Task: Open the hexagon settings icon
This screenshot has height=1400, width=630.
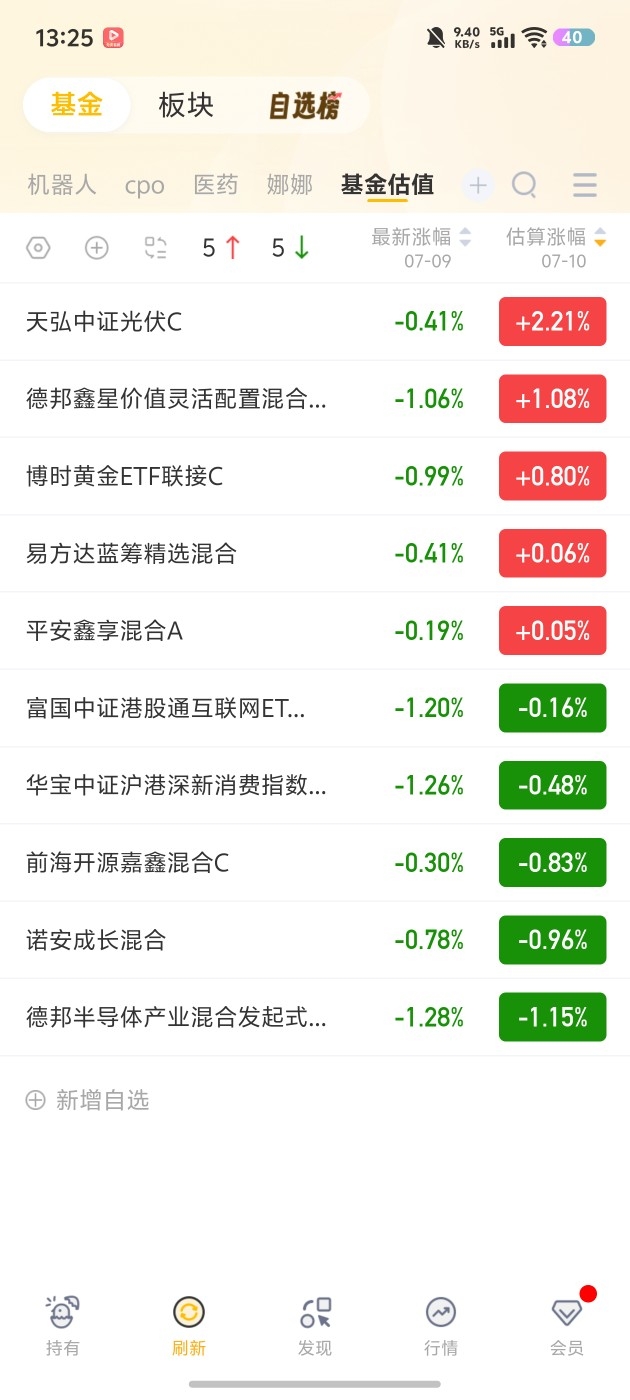Action: 38,248
